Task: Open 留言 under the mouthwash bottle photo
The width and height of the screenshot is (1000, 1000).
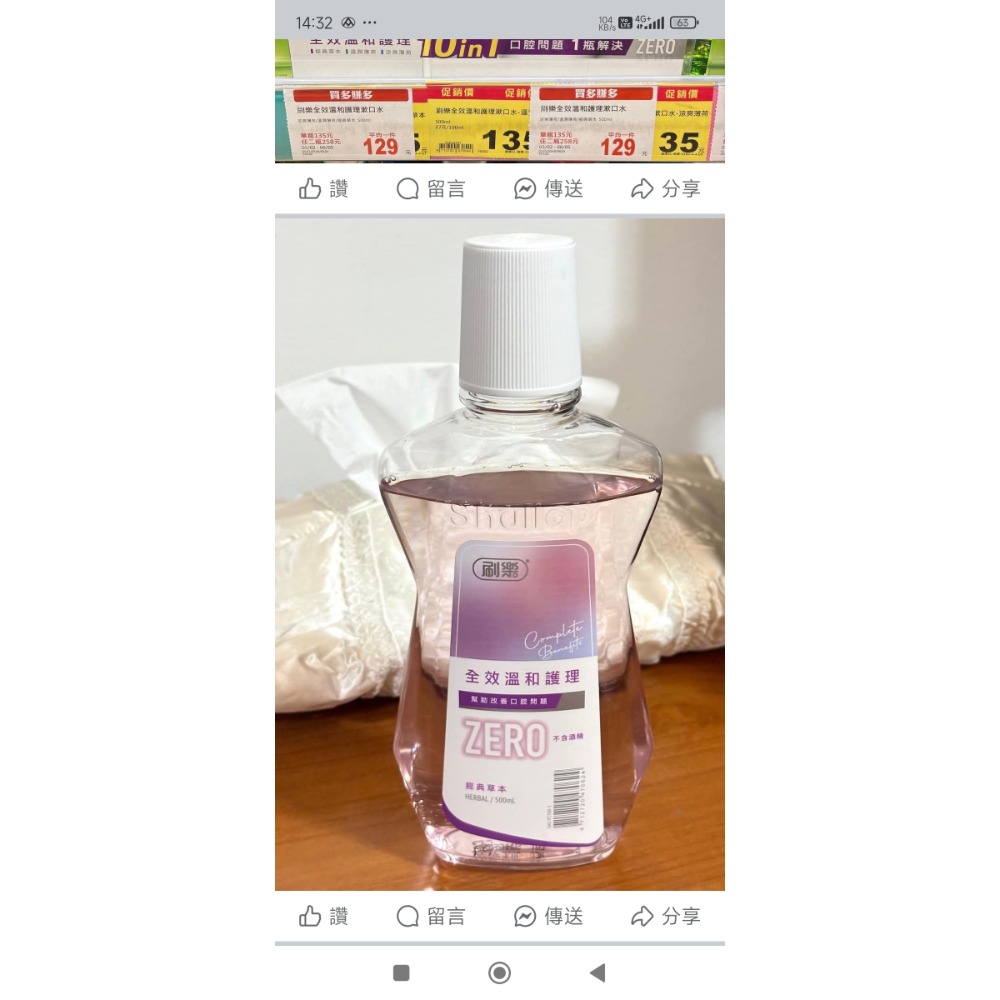Action: click(431, 916)
